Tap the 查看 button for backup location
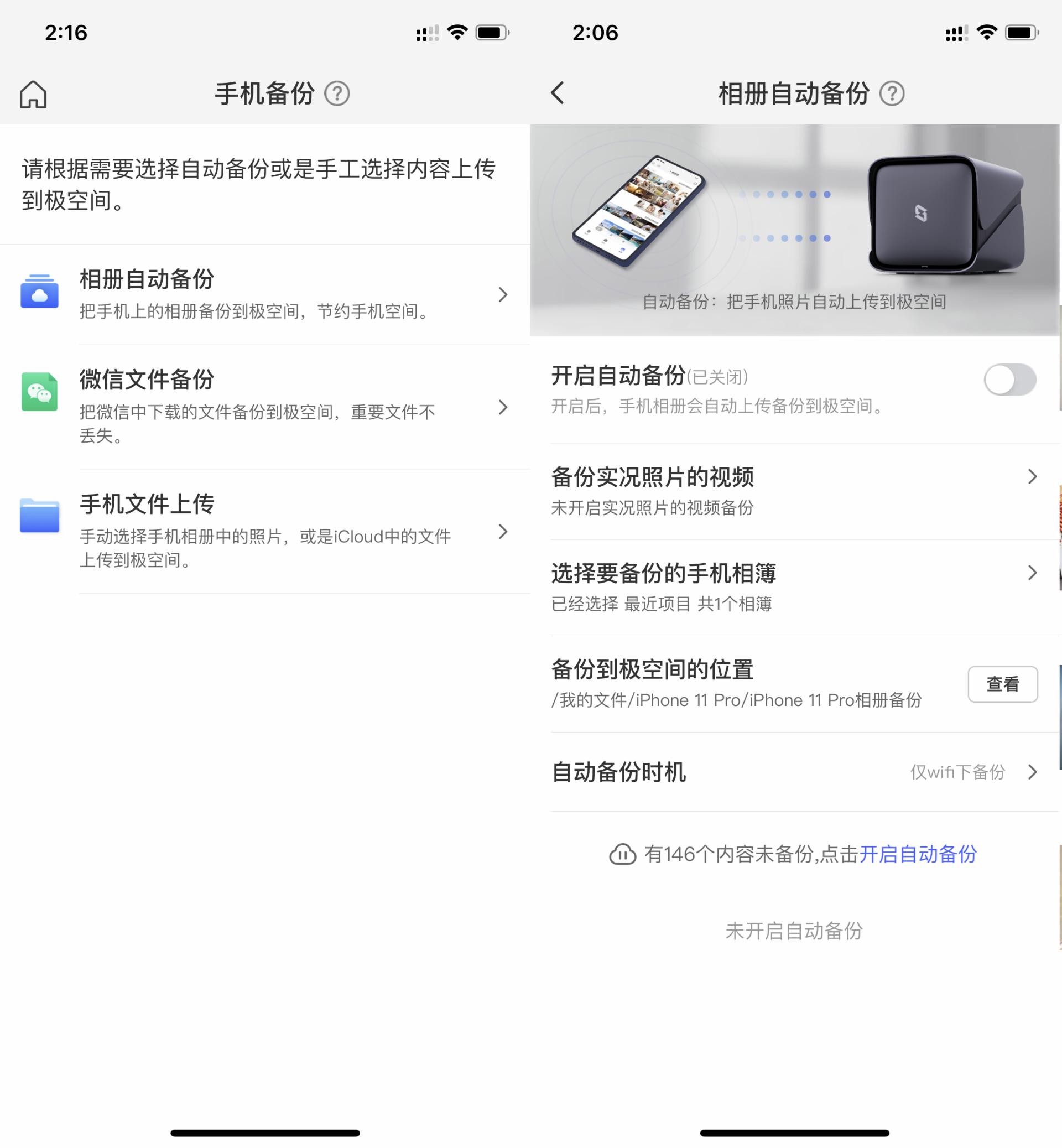1062x1148 pixels. (1002, 684)
